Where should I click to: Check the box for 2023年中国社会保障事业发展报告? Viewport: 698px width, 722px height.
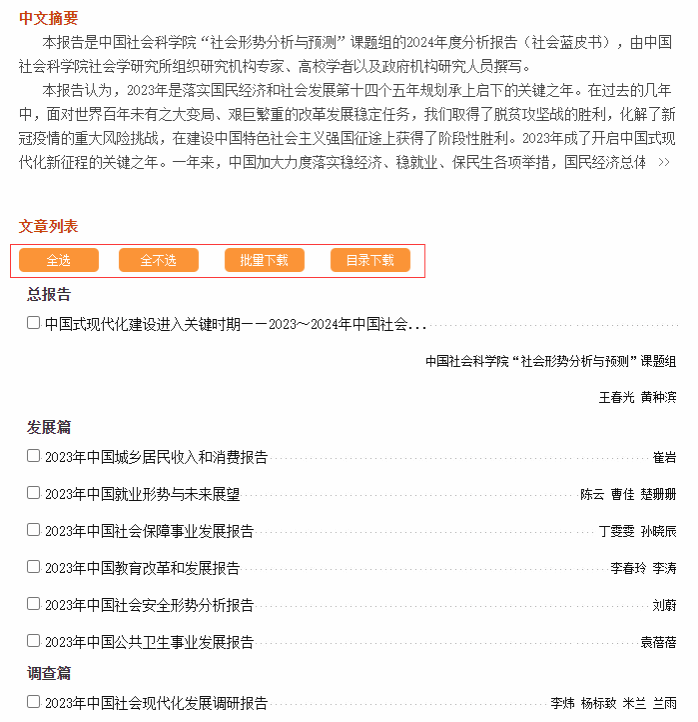point(34,530)
